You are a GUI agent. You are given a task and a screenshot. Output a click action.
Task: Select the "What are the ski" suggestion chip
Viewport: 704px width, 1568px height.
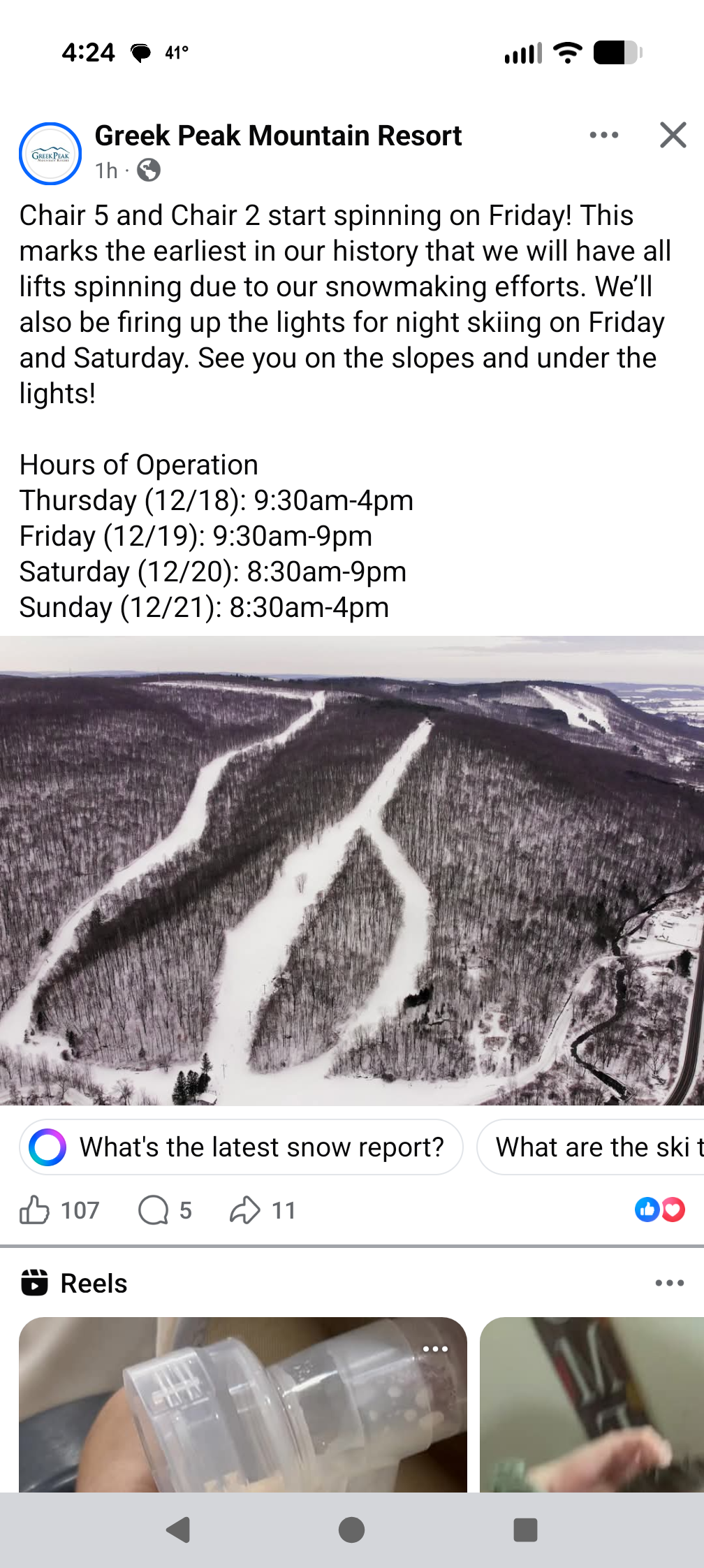tap(594, 1147)
